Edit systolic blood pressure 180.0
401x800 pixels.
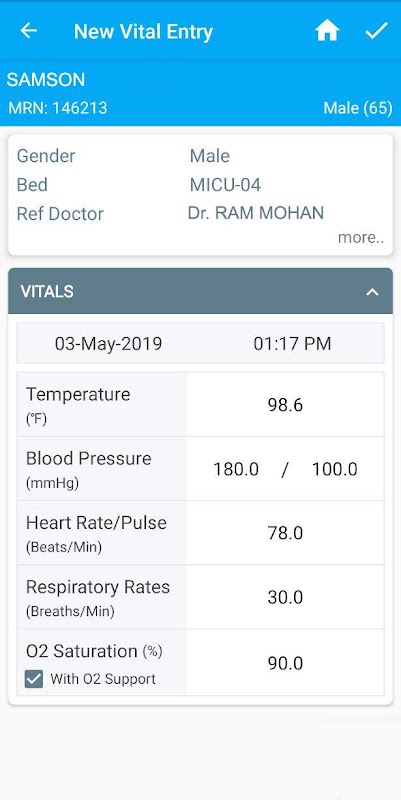[236, 469]
